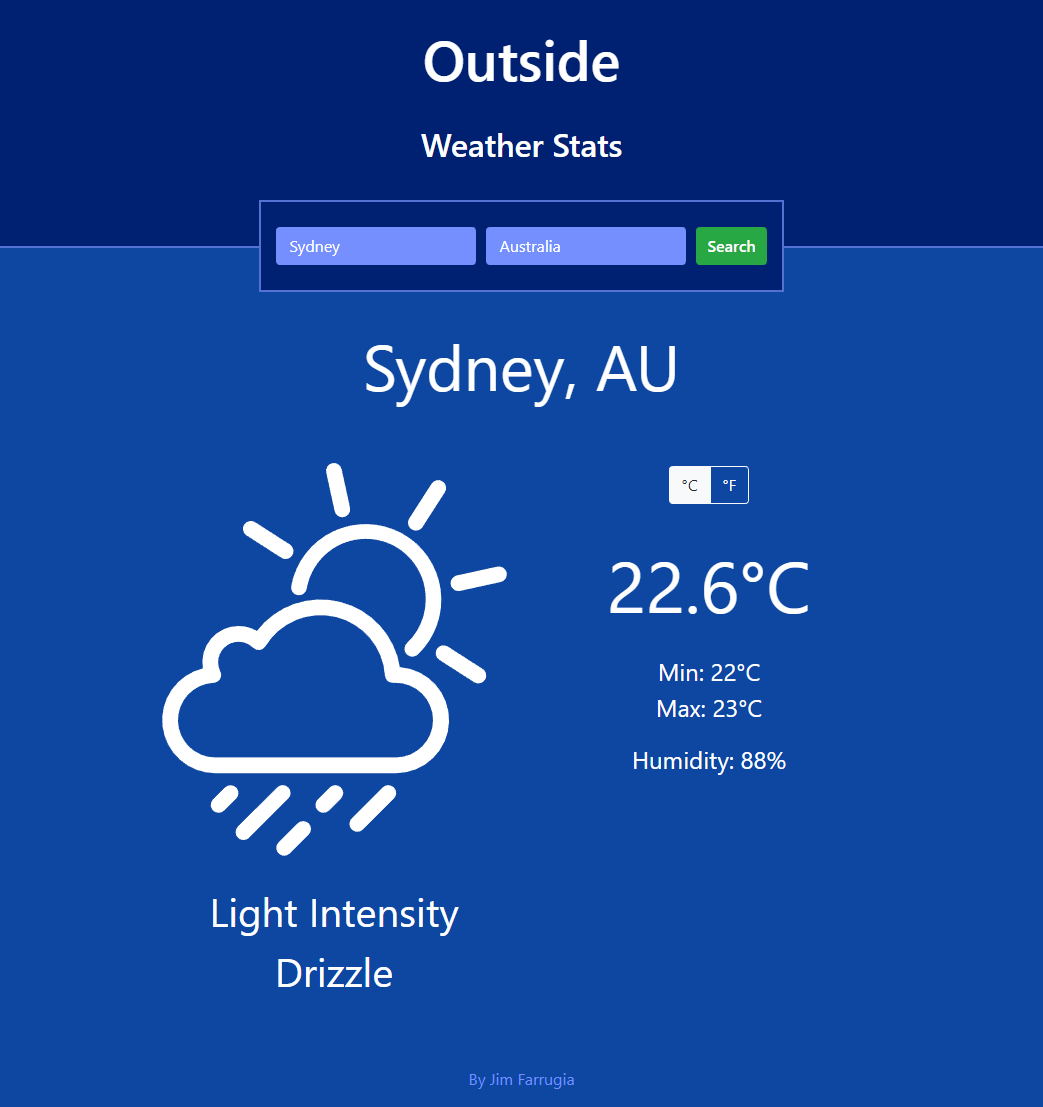This screenshot has height=1107, width=1043.
Task: Click the large 22.6°C temperature reading
Action: [709, 588]
